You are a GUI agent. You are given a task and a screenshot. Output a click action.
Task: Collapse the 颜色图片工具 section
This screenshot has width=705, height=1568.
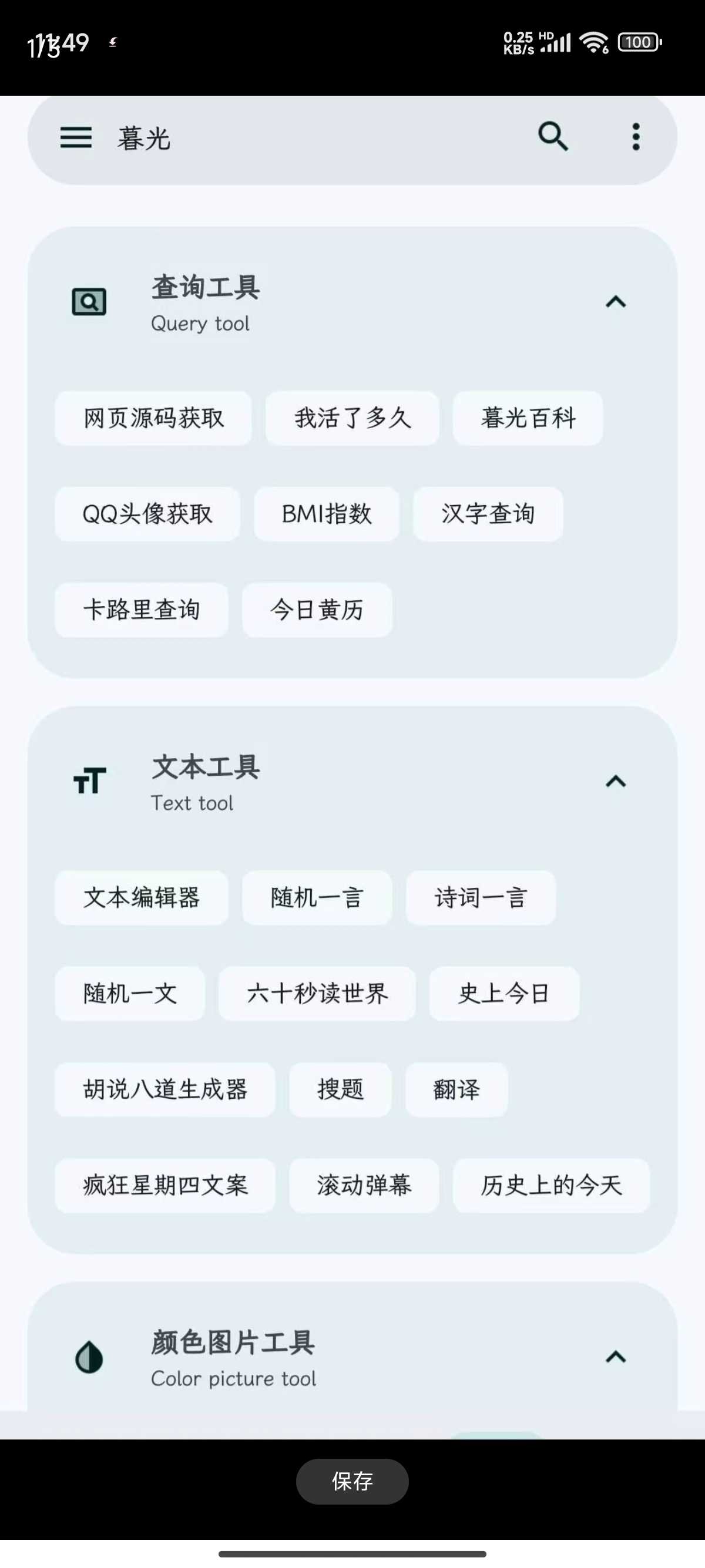(x=616, y=1357)
